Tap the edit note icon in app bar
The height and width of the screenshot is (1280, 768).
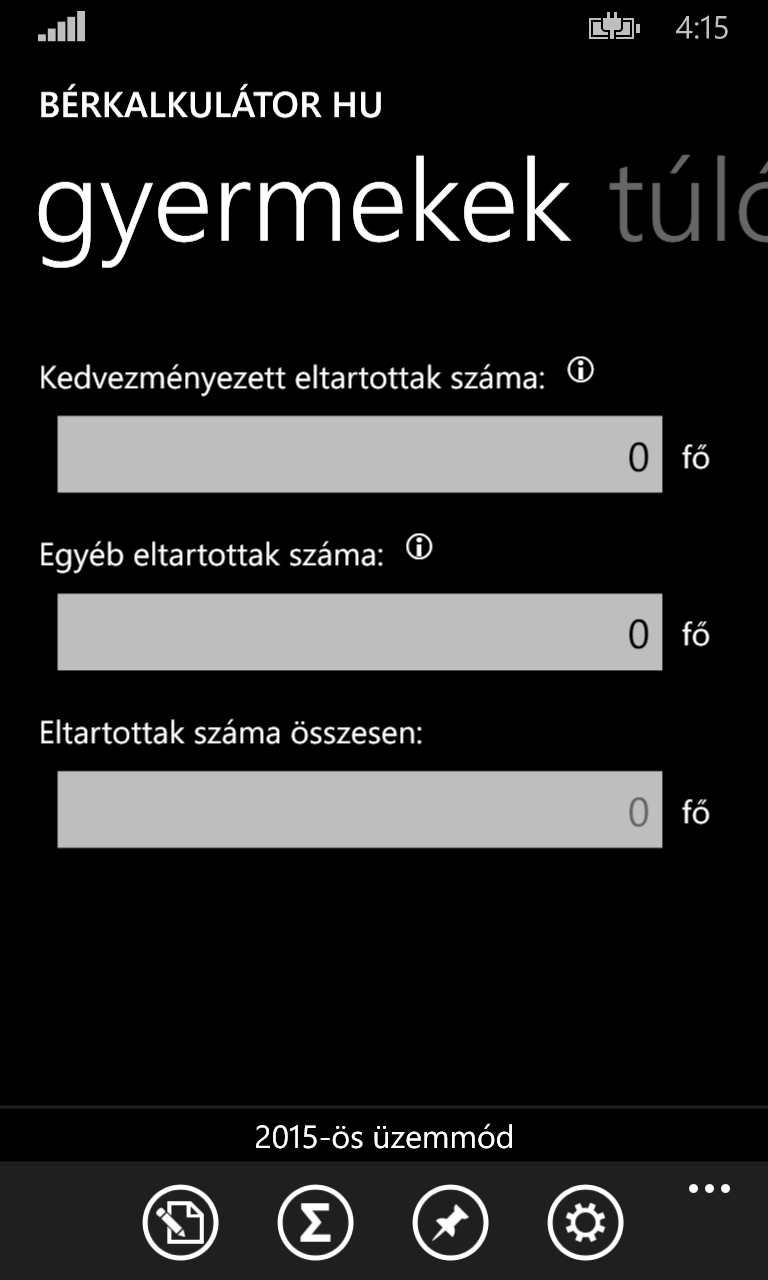coord(180,1222)
